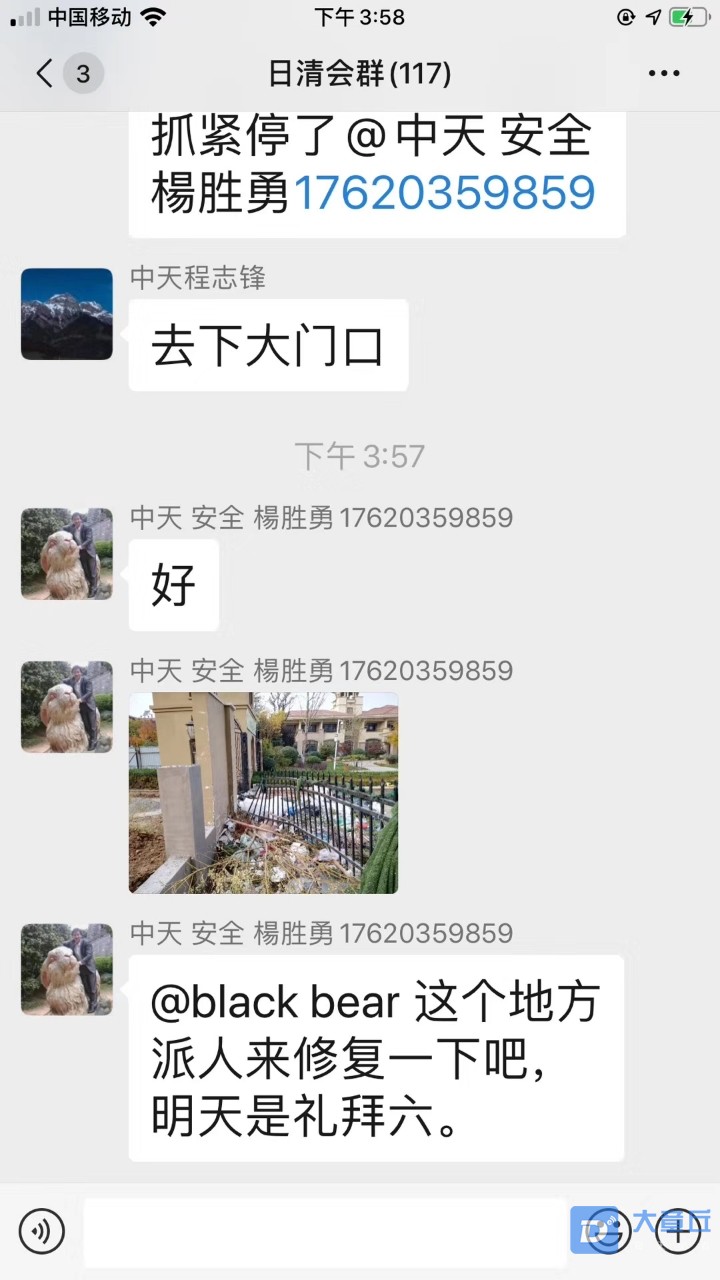The image size is (720, 1280).
Task: Open 中天程志锋's mountain avatar profile
Action: pyautogui.click(x=67, y=314)
